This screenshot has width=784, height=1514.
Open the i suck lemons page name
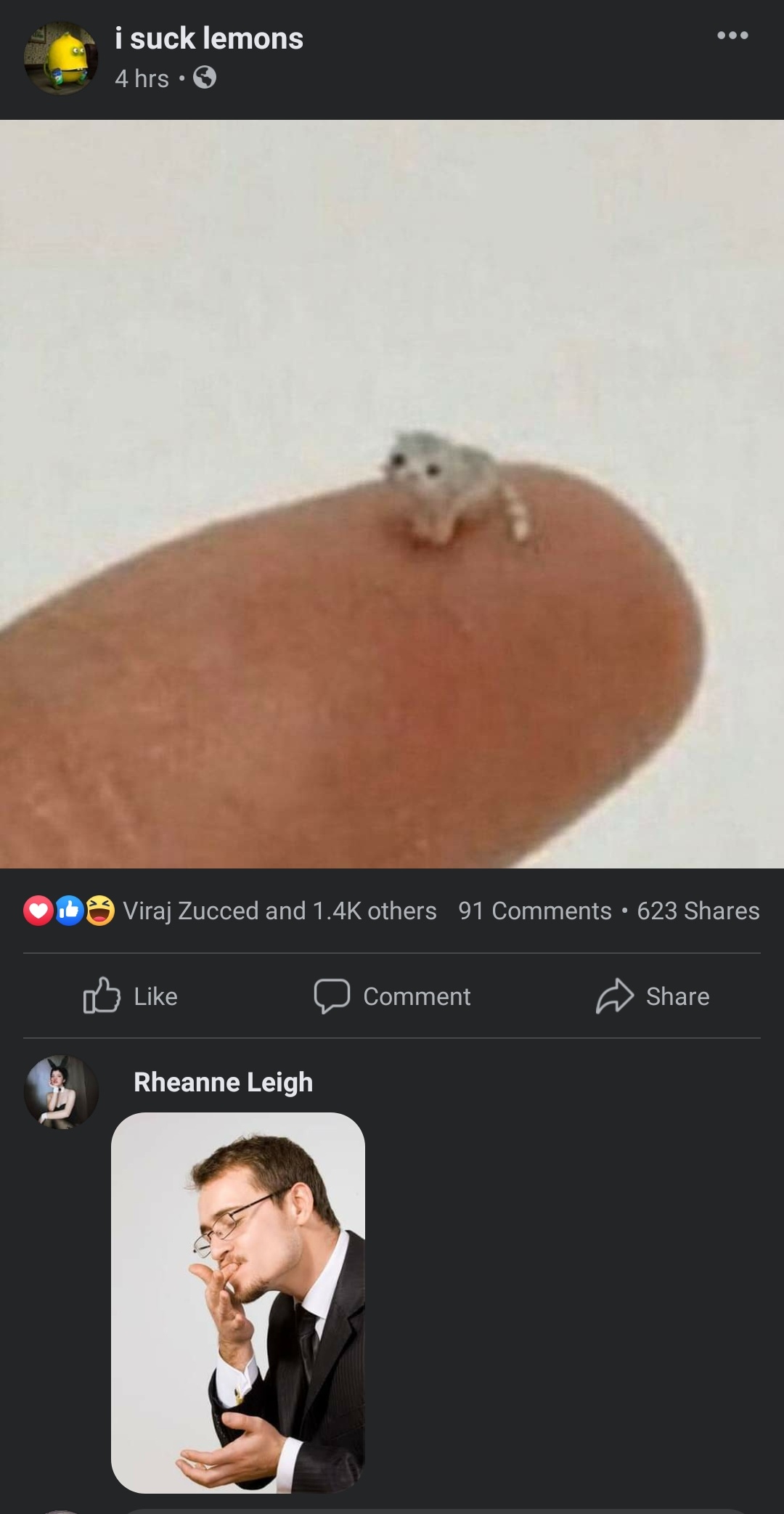point(209,38)
